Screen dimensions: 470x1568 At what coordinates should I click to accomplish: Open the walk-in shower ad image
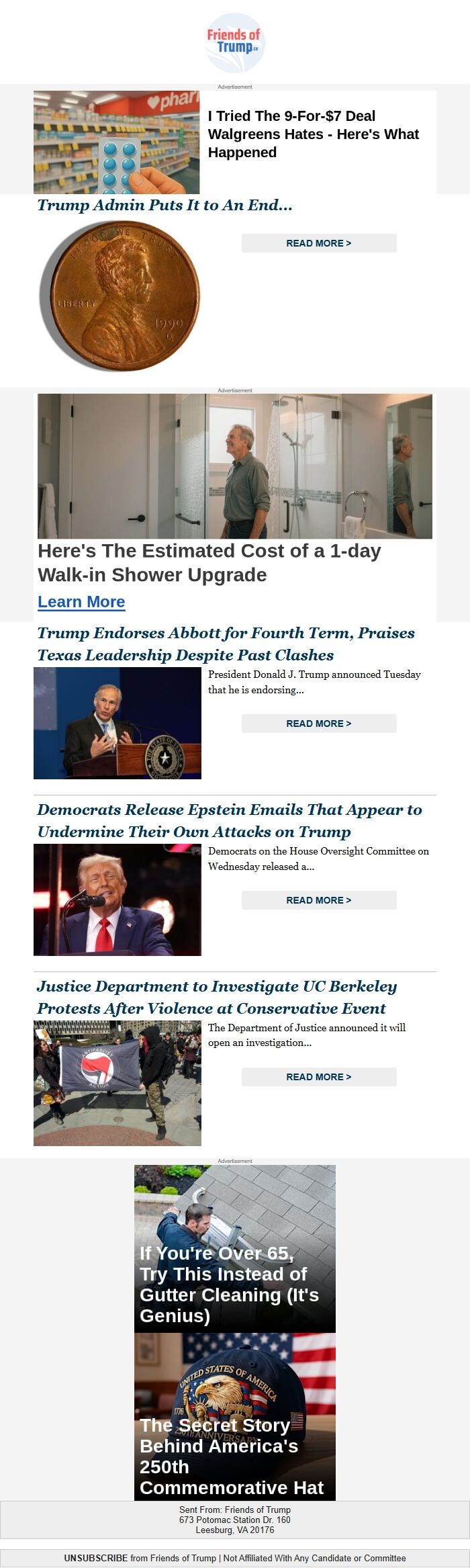click(x=234, y=466)
